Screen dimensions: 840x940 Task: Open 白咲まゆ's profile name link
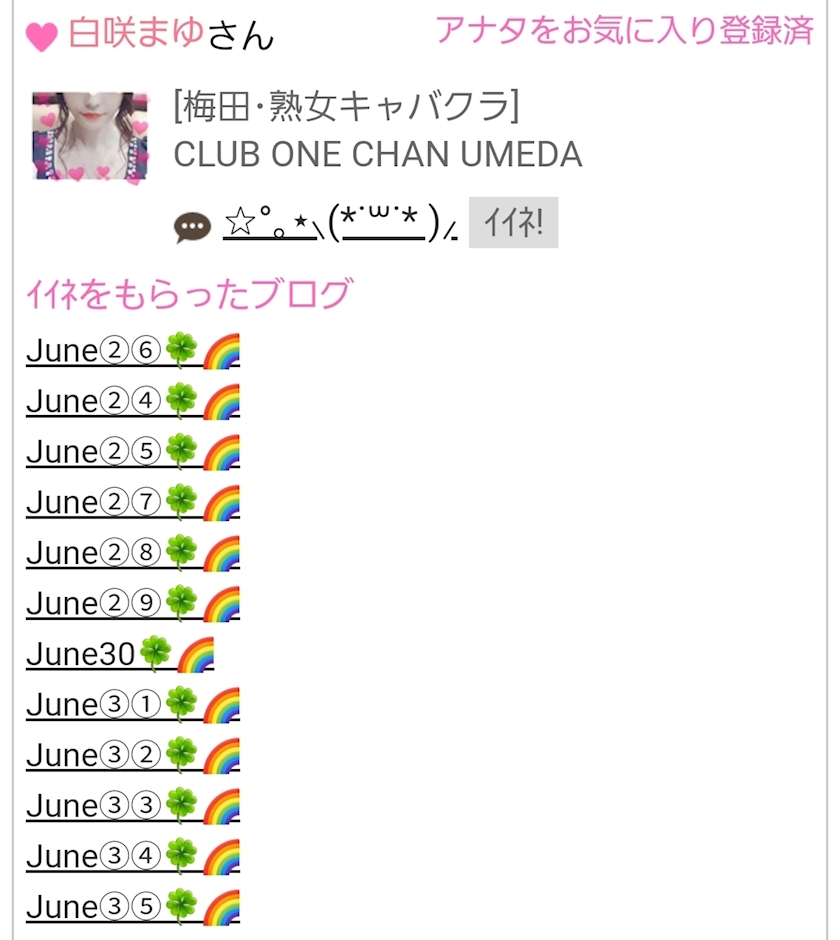[x=136, y=33]
